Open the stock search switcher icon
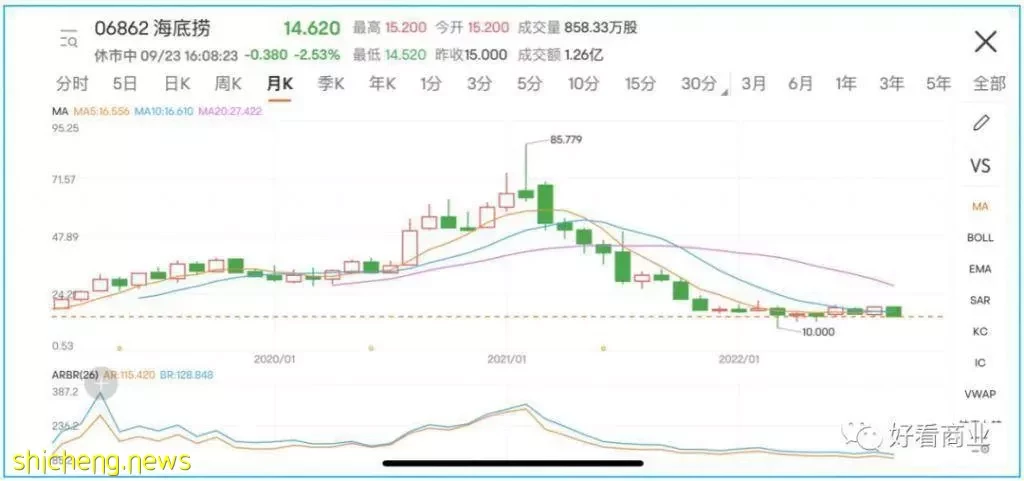The height and width of the screenshot is (481, 1024). point(69,40)
